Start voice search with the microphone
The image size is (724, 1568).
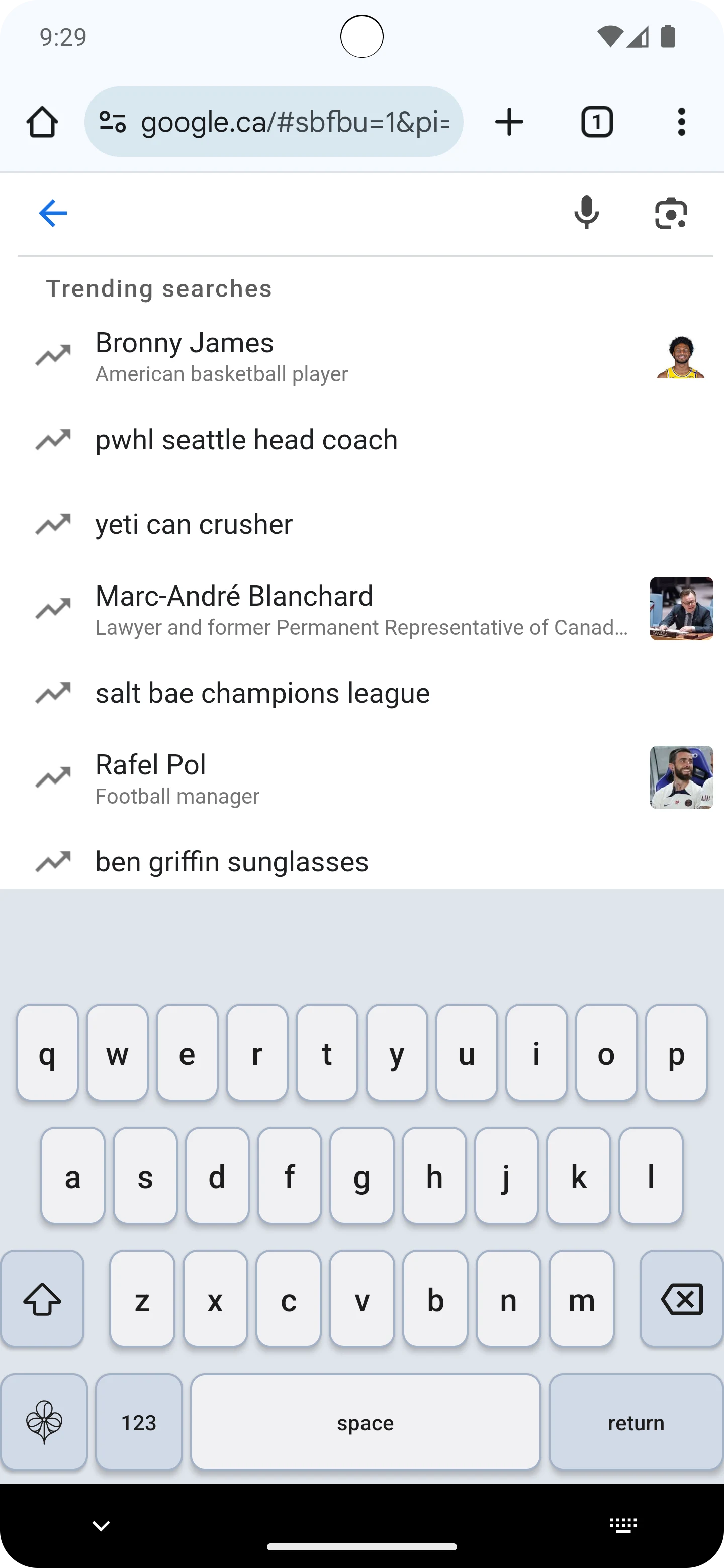586,213
